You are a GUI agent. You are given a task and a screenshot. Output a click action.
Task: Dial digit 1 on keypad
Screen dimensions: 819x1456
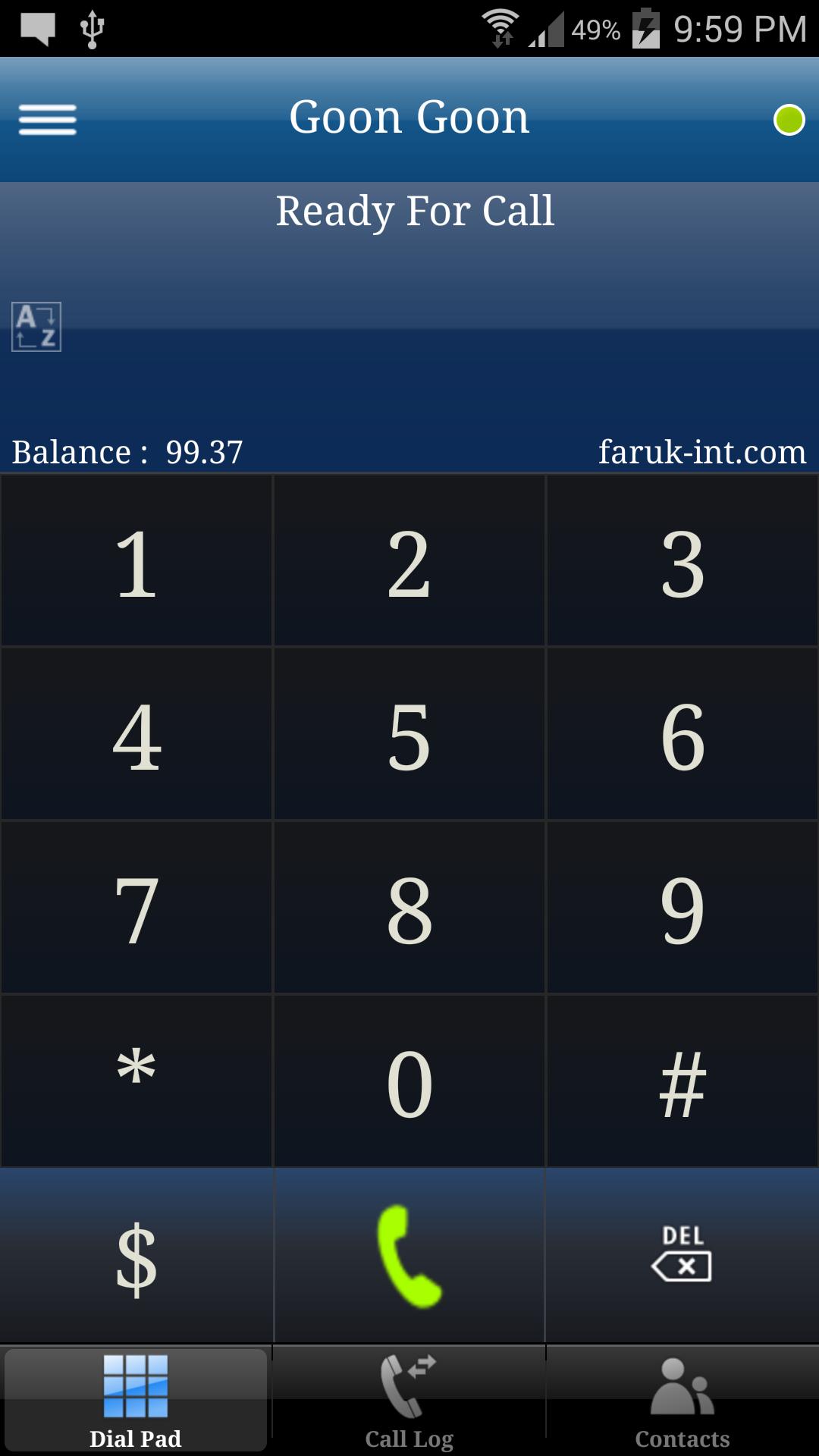point(136,562)
